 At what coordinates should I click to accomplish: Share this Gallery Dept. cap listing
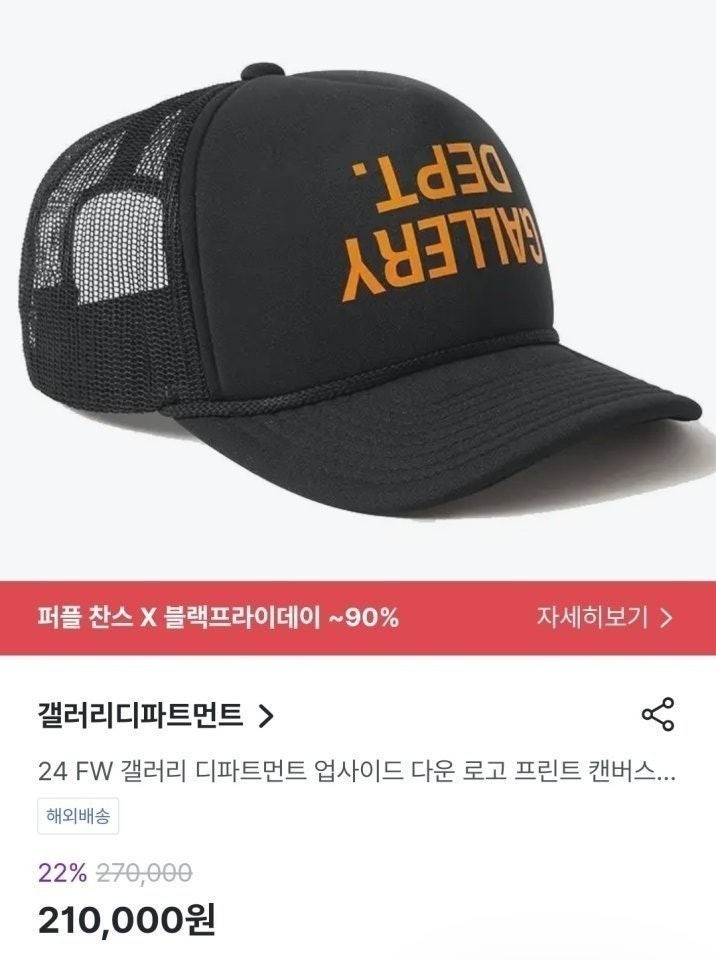(657, 715)
